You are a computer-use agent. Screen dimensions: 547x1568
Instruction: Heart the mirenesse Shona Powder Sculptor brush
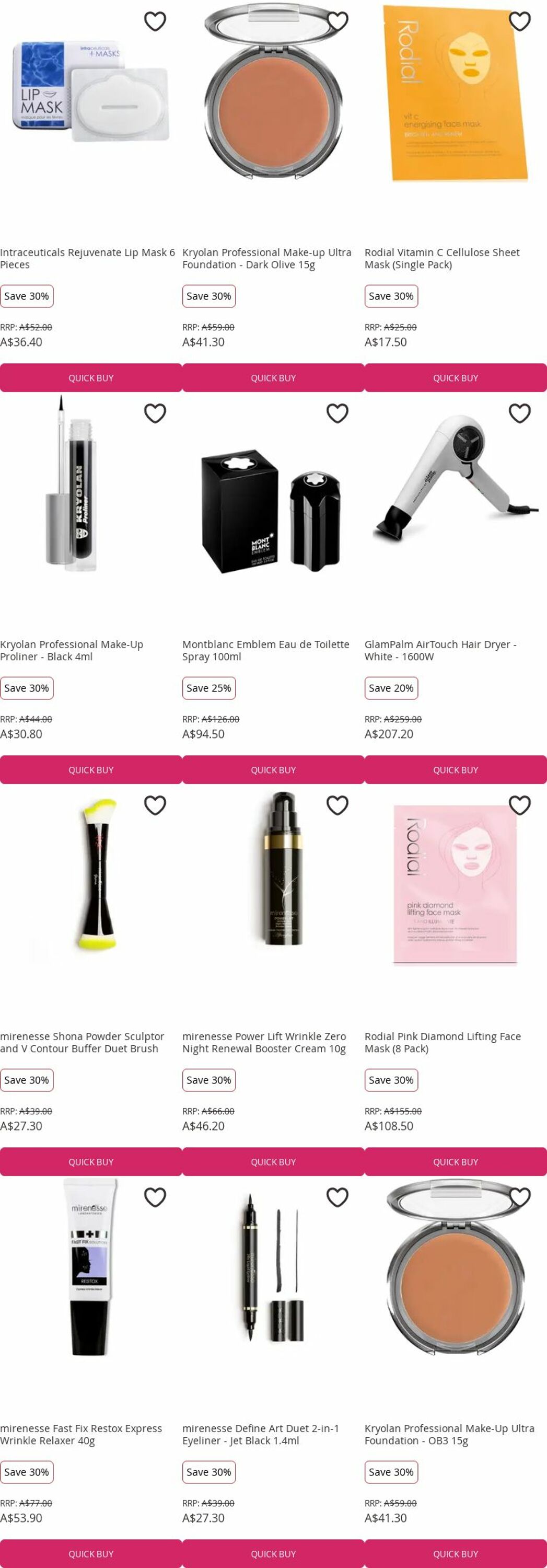tap(155, 805)
